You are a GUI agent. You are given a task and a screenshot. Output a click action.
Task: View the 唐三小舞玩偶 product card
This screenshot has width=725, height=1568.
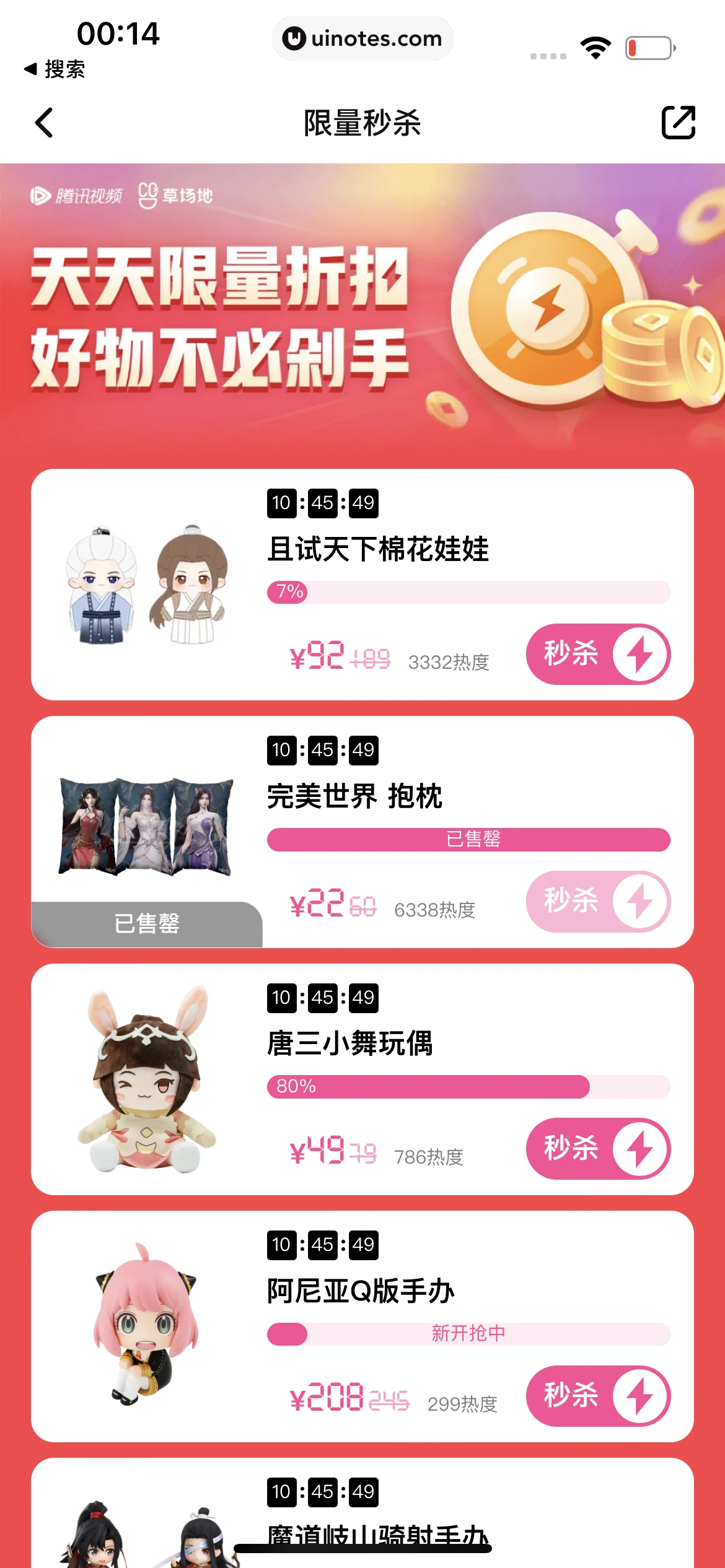point(349,1043)
